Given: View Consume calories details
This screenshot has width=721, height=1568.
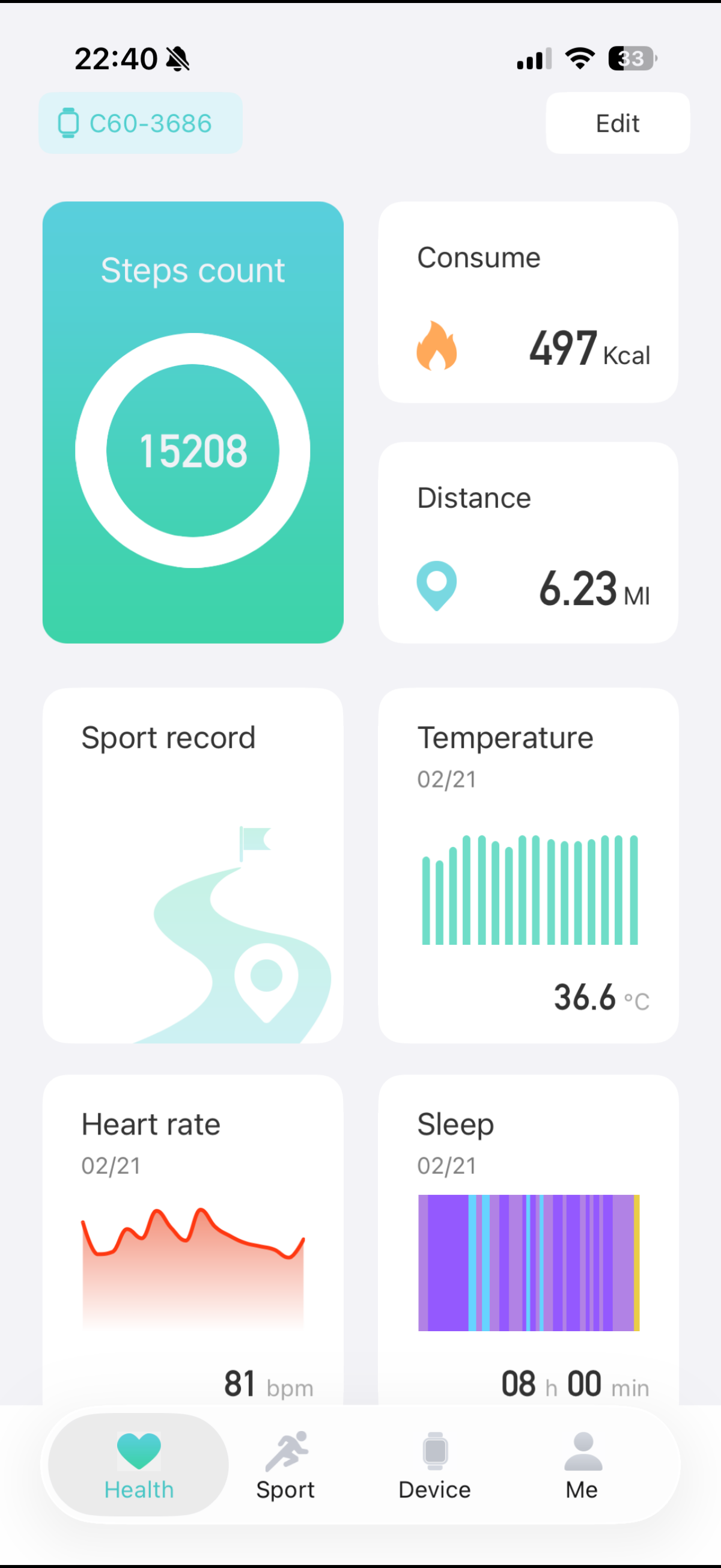Looking at the screenshot, I should [x=528, y=302].
